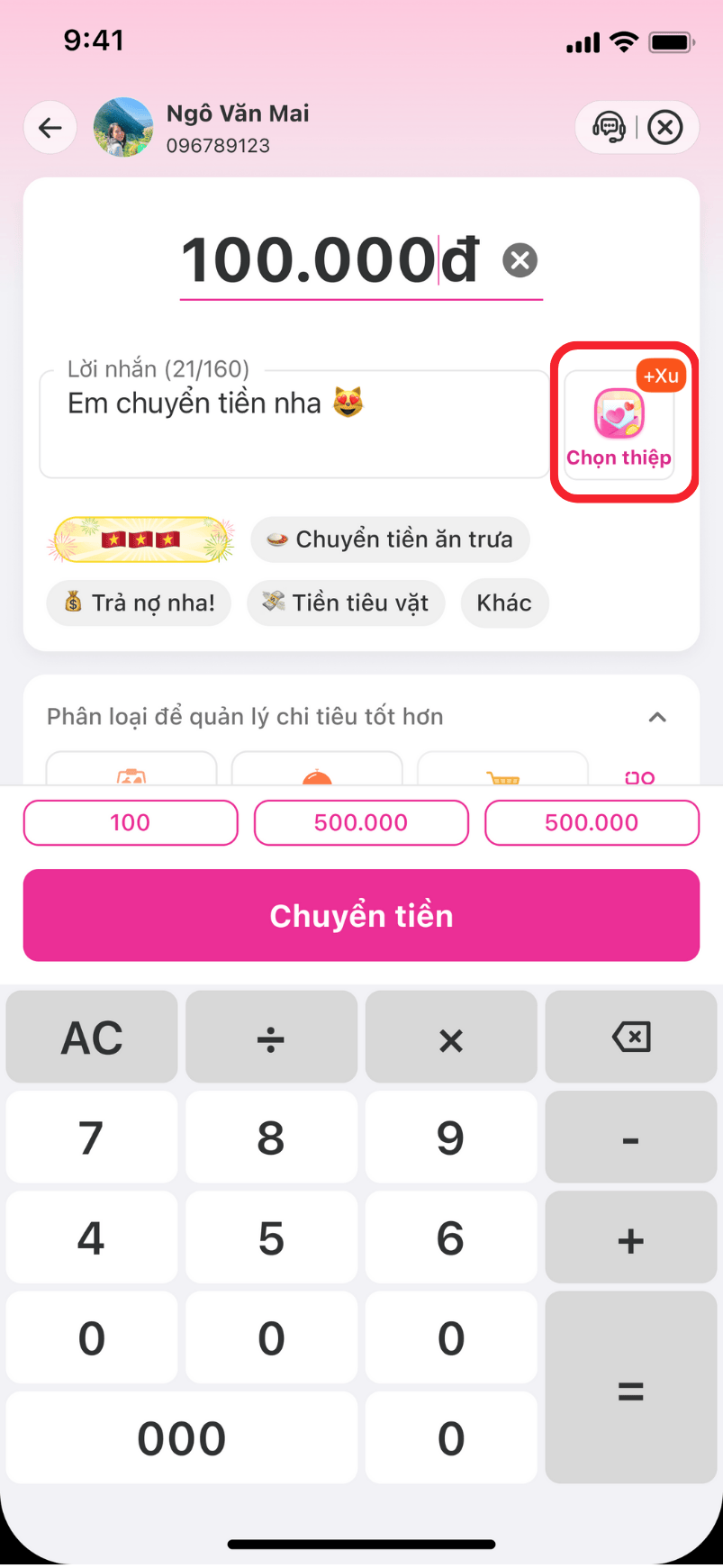
Task: Tap the equals key
Action: 630,1388
